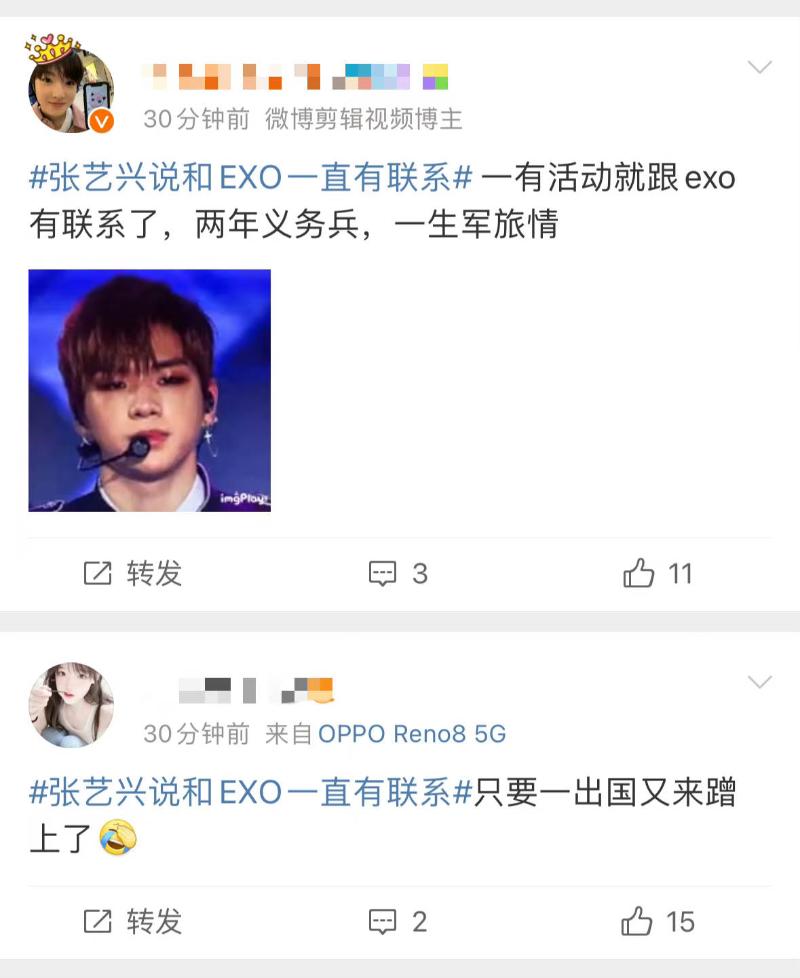This screenshot has height=978, width=800.
Task: Open the 3 comments on the first post
Action: 398,573
